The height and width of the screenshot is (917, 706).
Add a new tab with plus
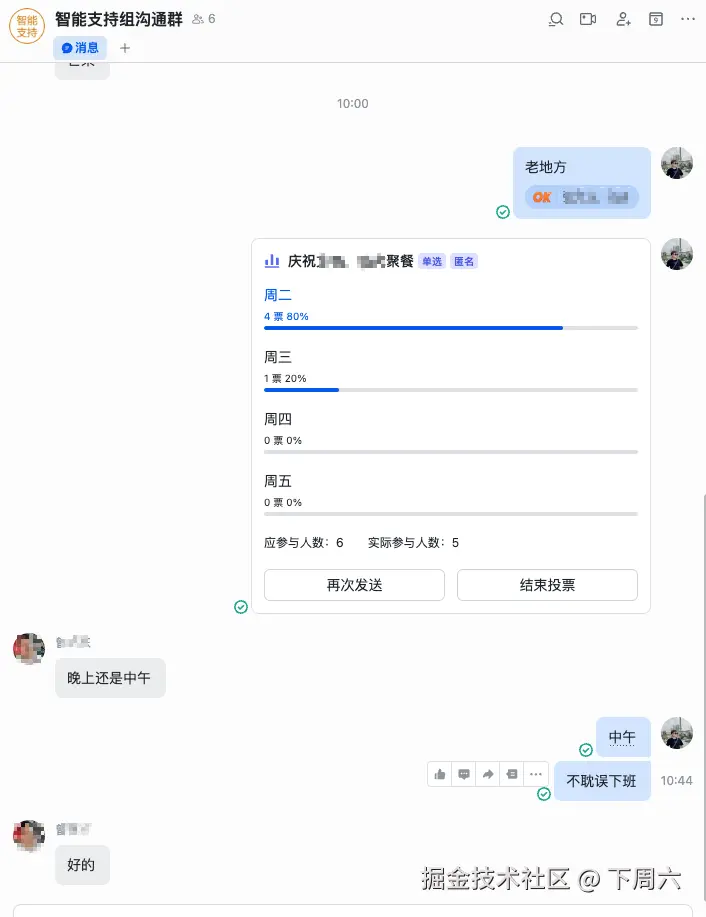(x=125, y=48)
